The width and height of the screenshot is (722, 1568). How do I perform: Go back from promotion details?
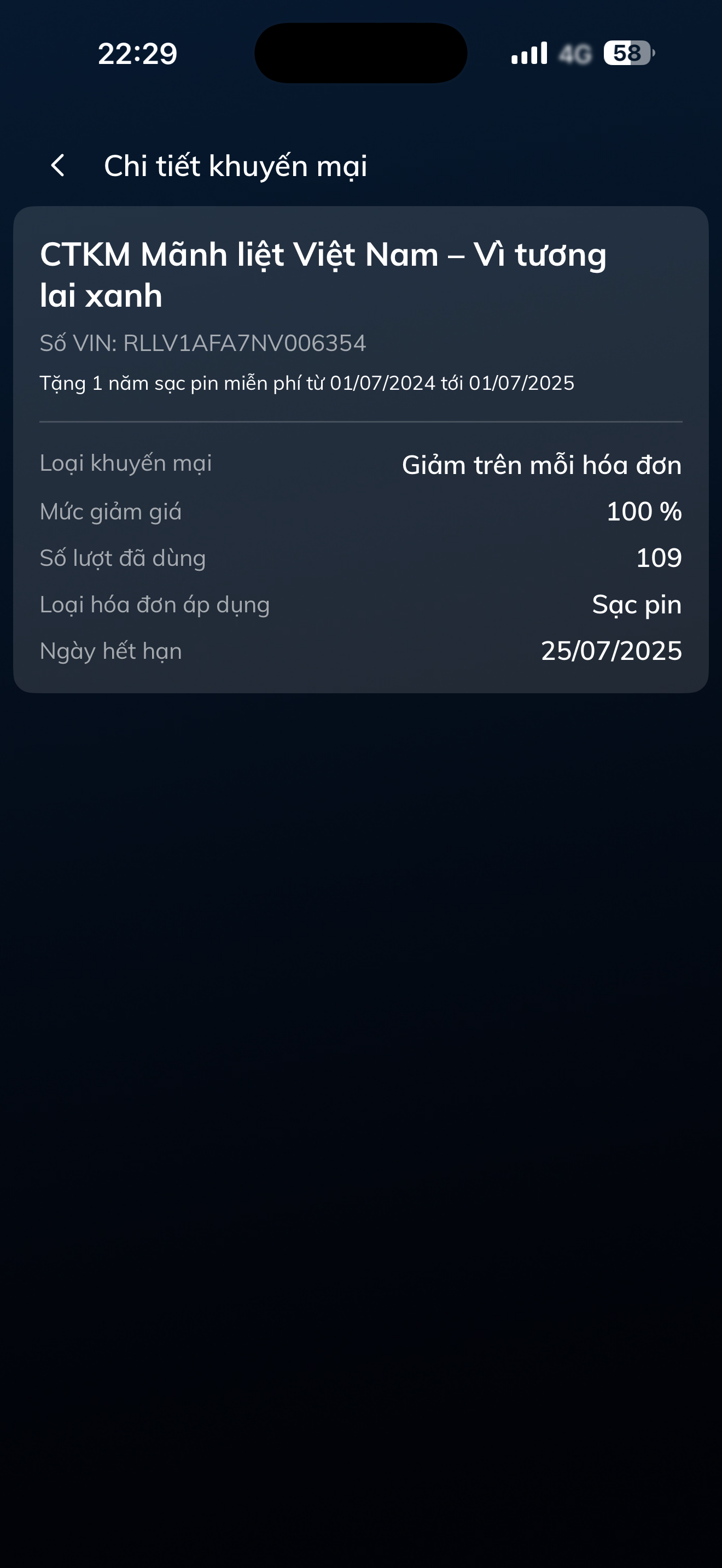(58, 166)
